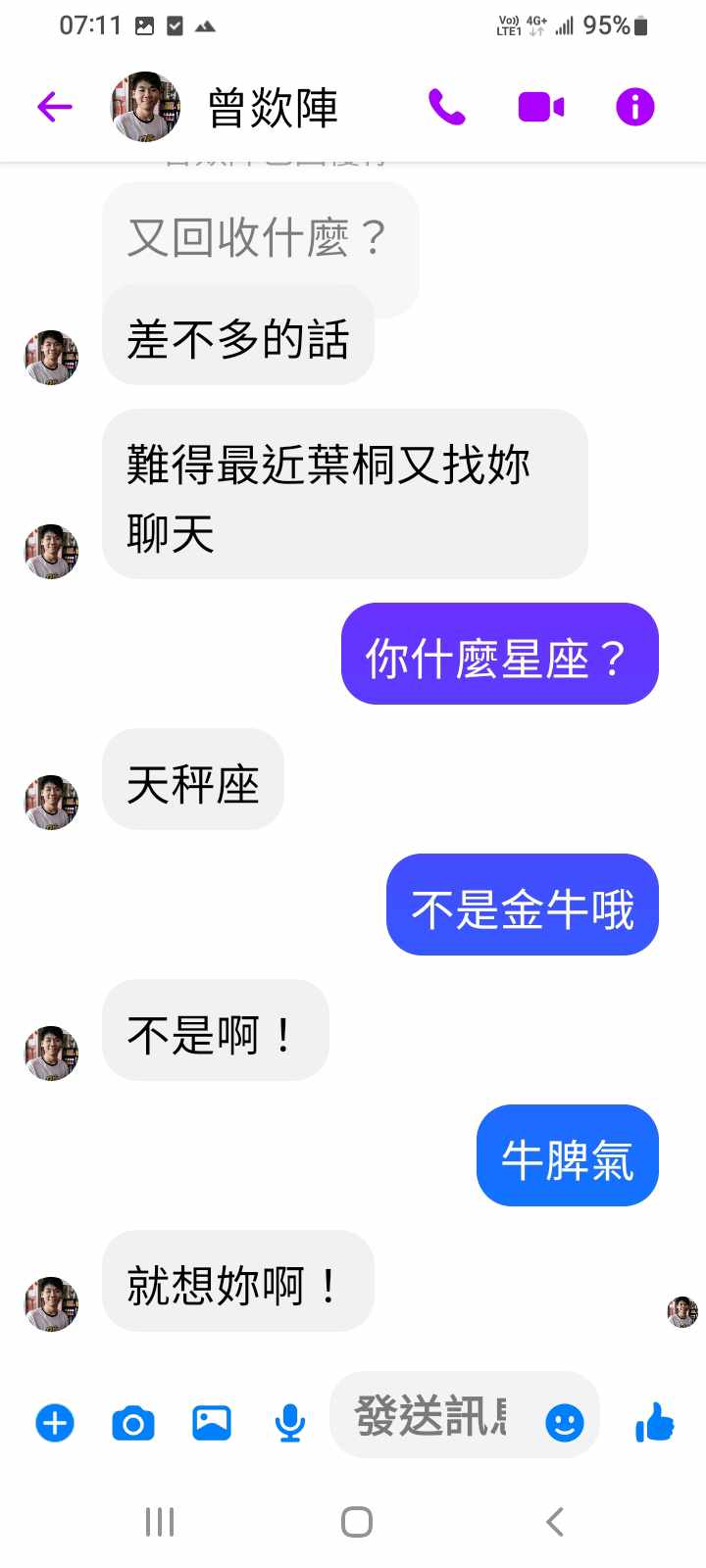Open more attachment options with the plus icon
The image size is (706, 1568).
pos(55,1422)
